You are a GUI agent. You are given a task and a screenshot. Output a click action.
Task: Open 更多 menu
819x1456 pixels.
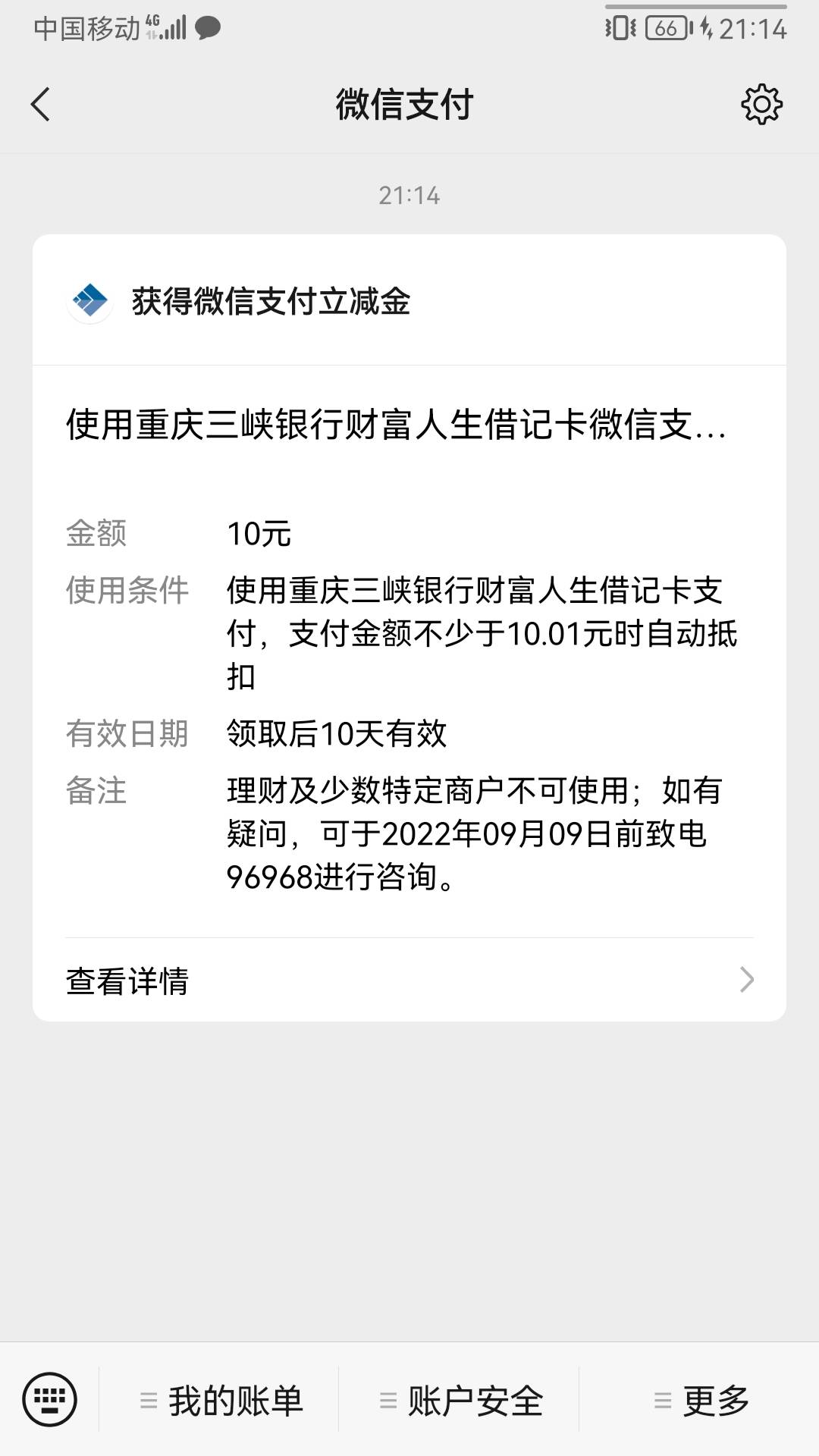point(701,1401)
